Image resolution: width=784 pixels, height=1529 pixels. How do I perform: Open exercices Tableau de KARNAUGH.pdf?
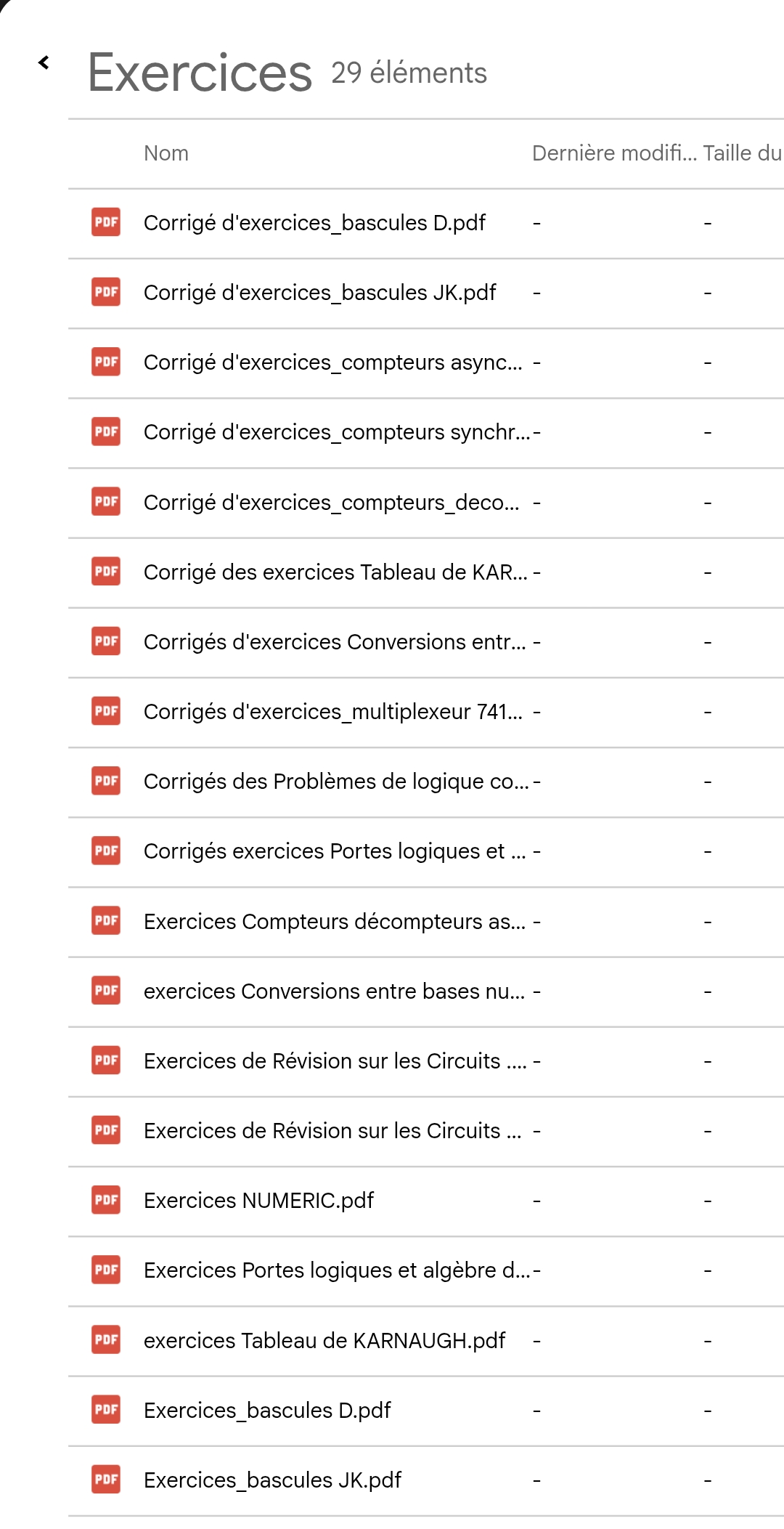tap(324, 1340)
